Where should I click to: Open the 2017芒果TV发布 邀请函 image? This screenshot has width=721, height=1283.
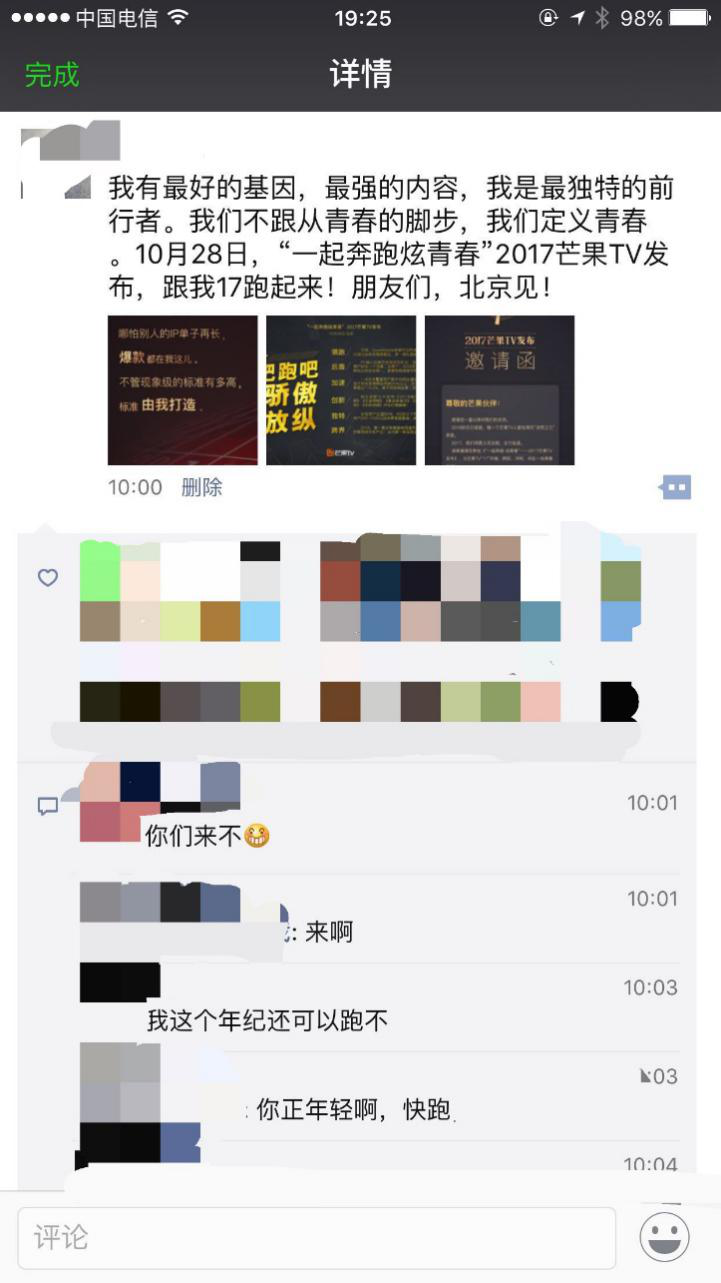[499, 391]
